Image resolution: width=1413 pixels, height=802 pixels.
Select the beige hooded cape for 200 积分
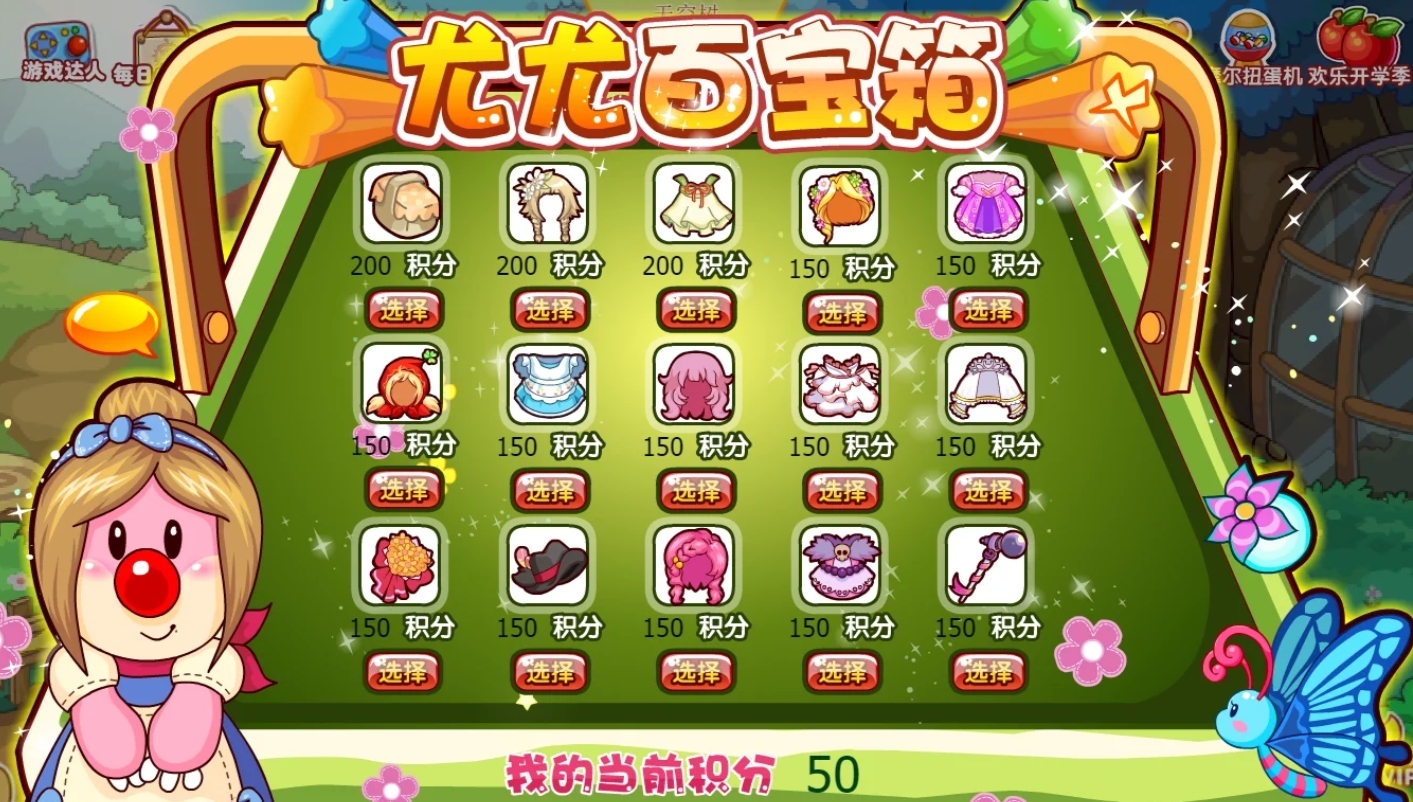pyautogui.click(x=403, y=311)
